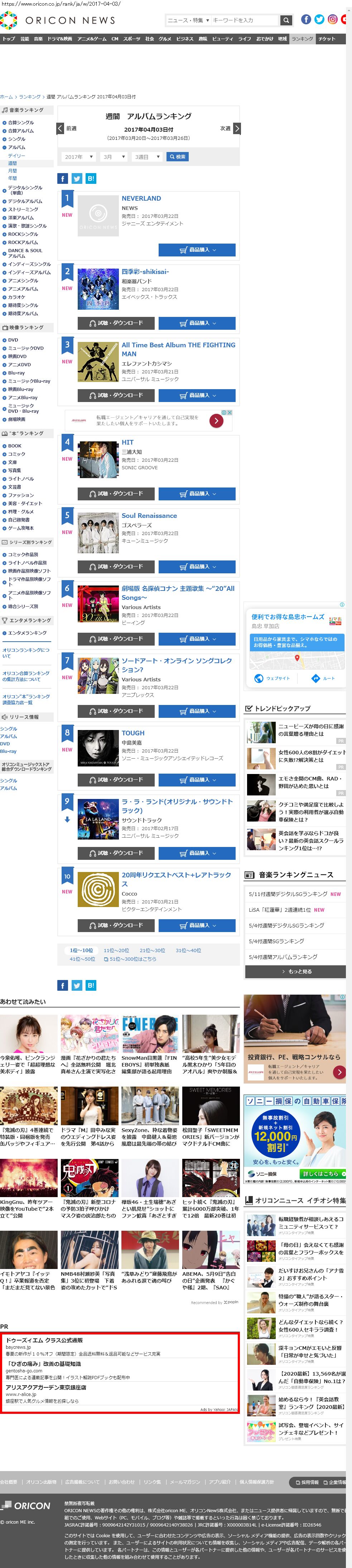The width and height of the screenshot is (352, 1568).
Task: Select 合算シングル in the sidebar
Action: click(x=21, y=123)
